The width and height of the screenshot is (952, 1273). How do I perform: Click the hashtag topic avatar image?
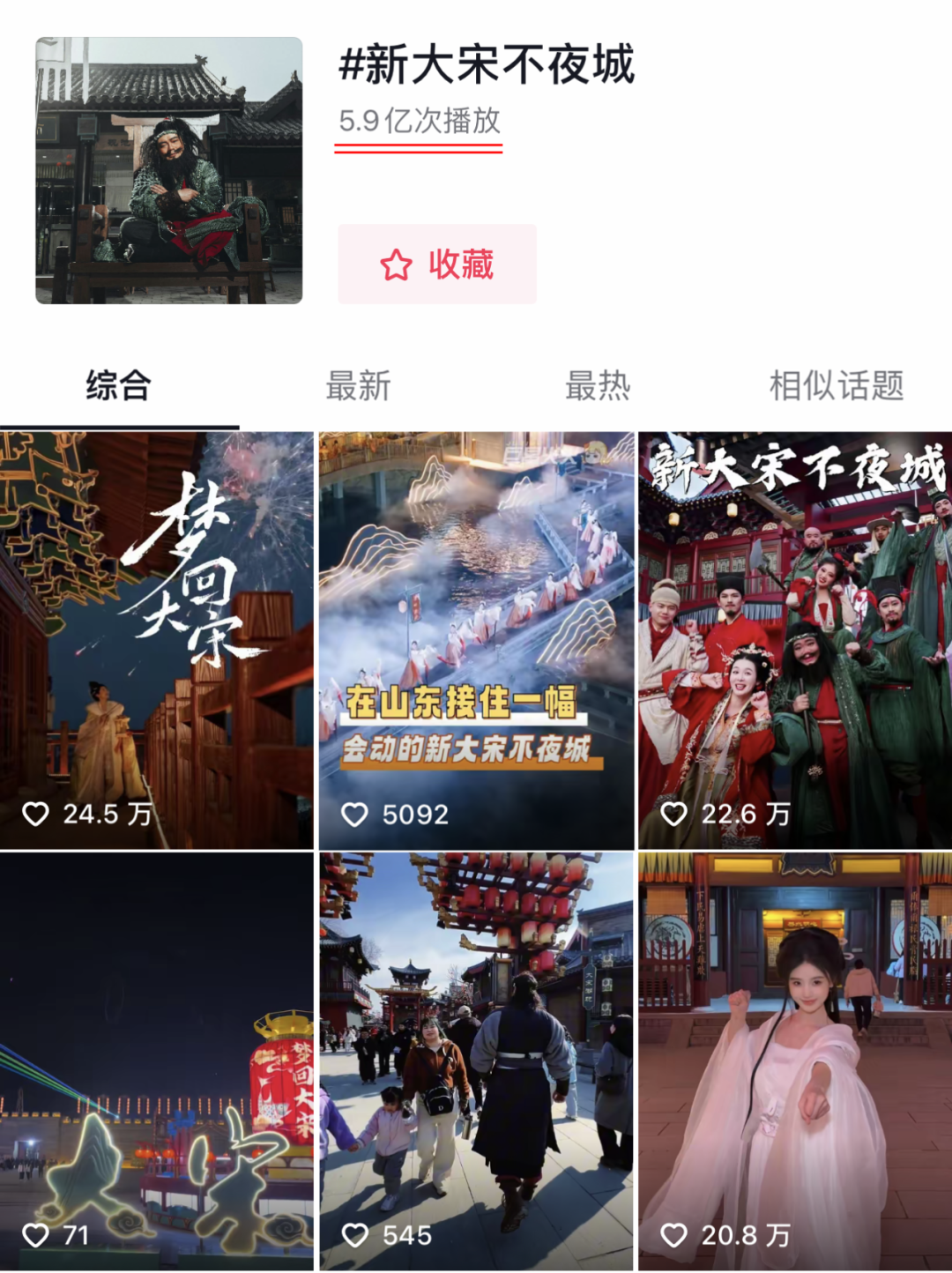click(x=167, y=171)
